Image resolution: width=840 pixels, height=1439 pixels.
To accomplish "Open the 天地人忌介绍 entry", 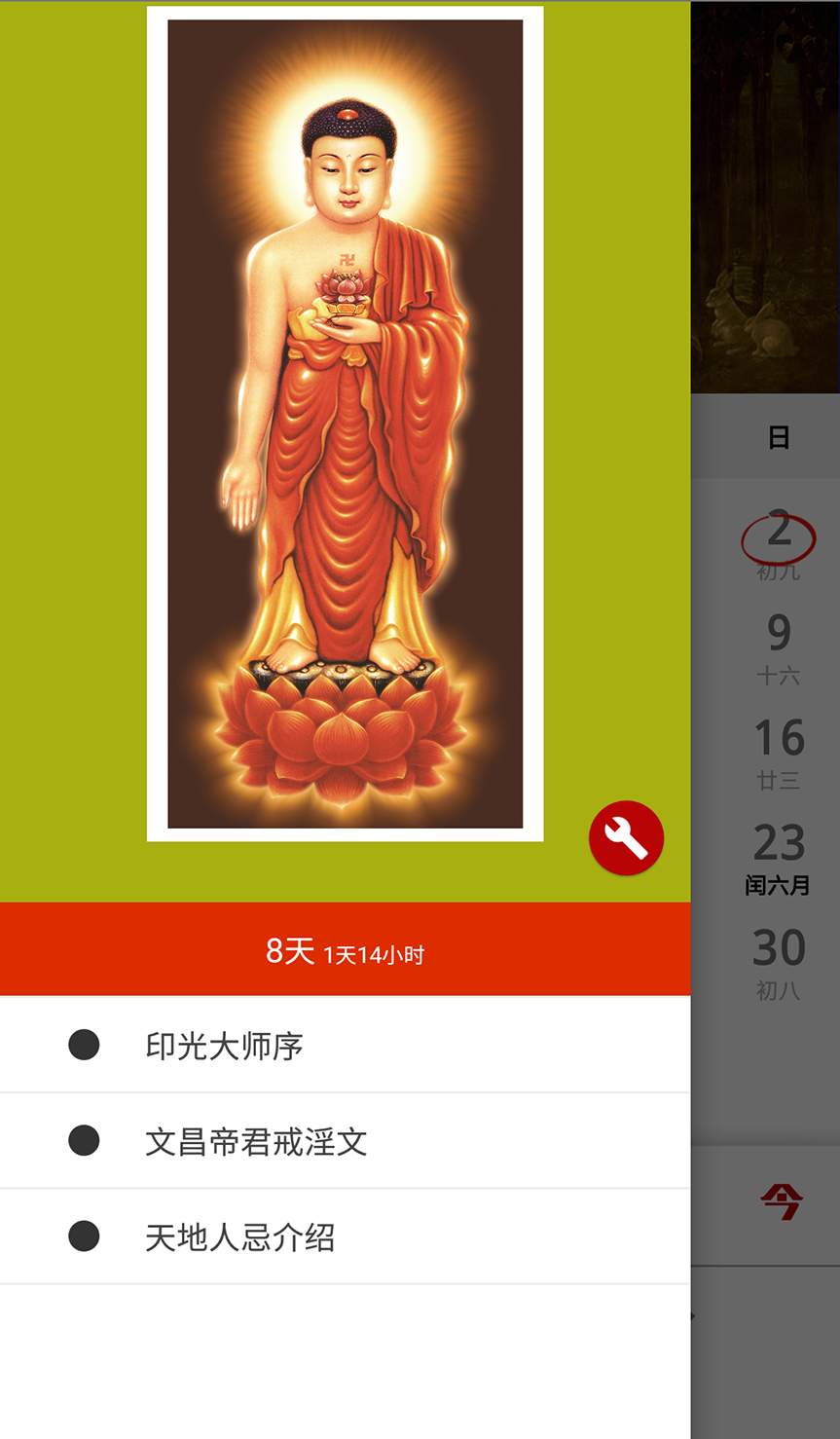I will click(x=237, y=1236).
